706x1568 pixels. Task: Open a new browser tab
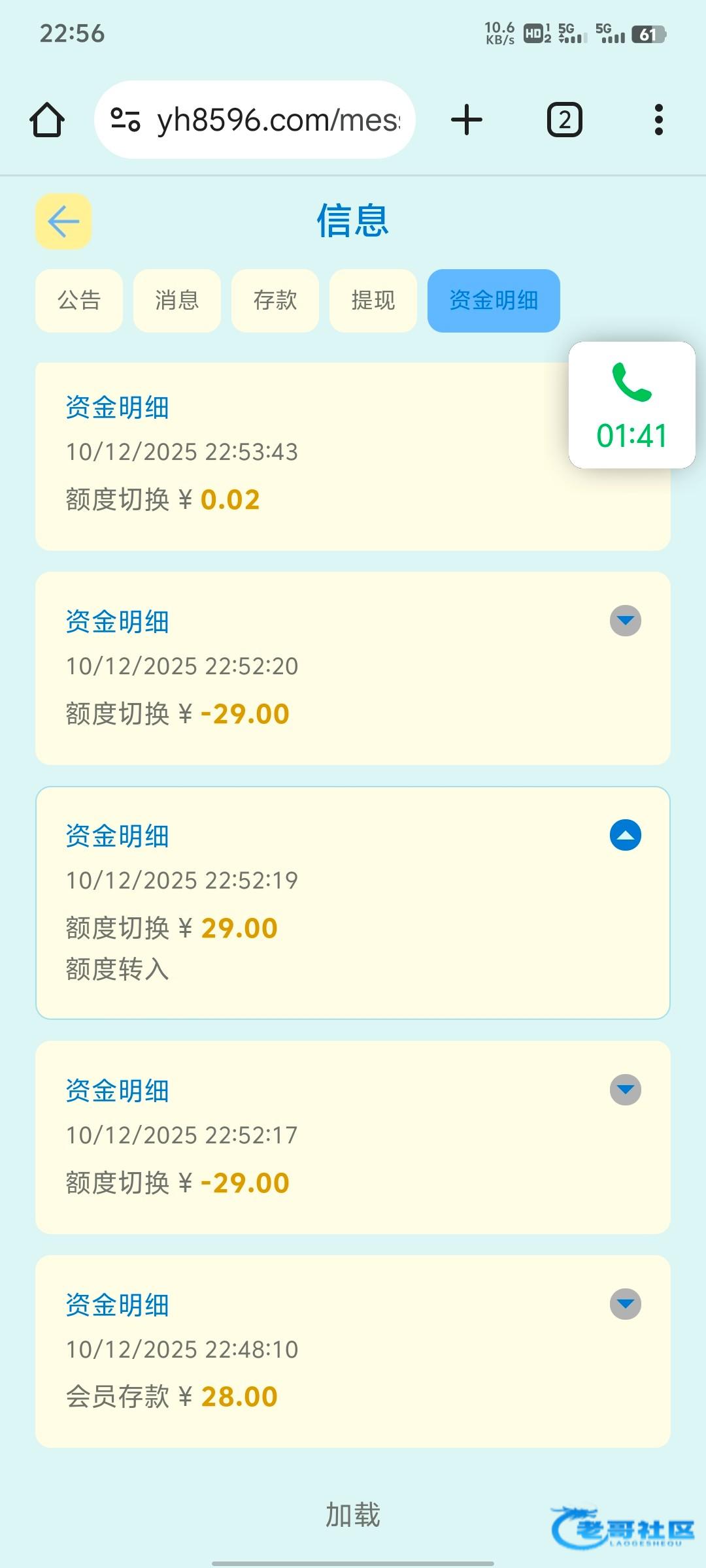[x=467, y=120]
